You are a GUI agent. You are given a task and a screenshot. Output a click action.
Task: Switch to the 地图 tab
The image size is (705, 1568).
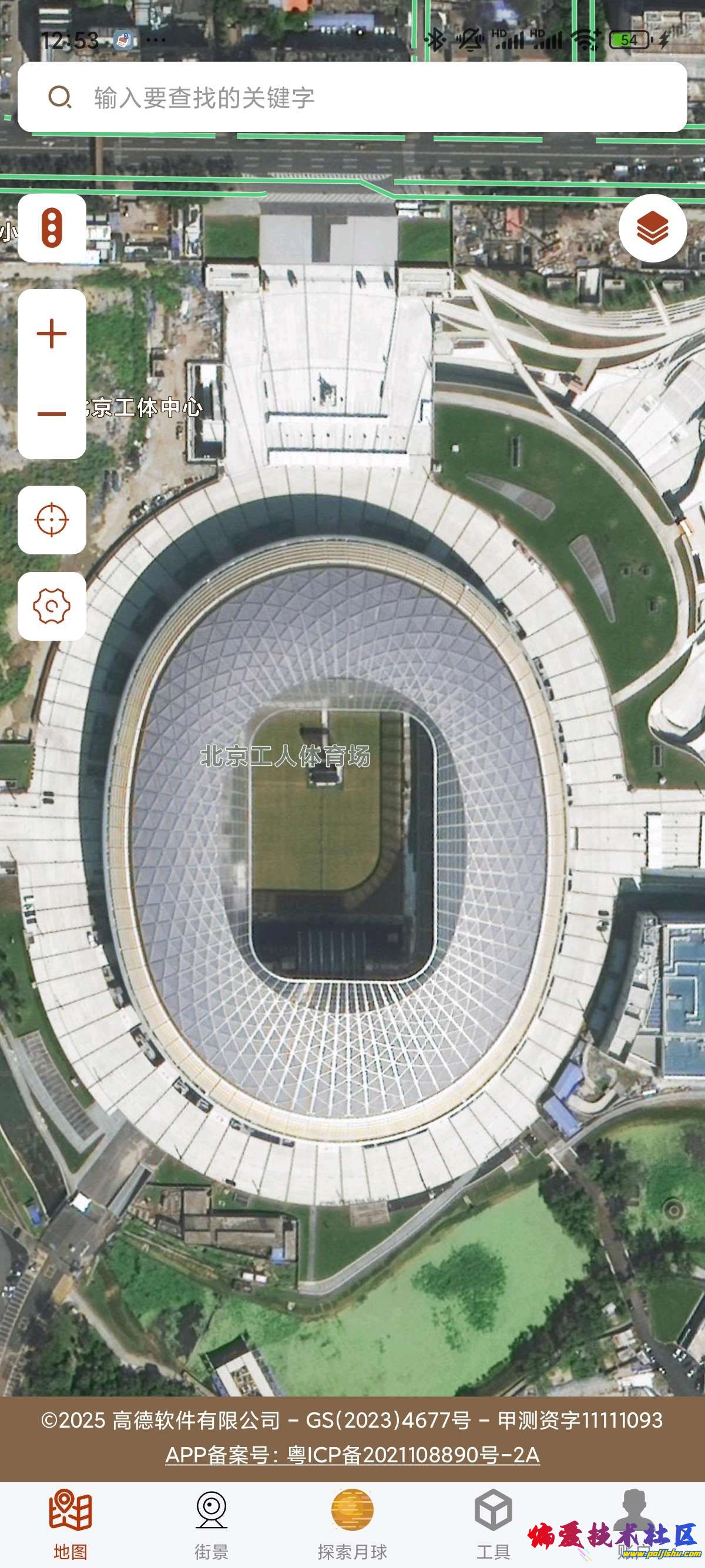70,1523
